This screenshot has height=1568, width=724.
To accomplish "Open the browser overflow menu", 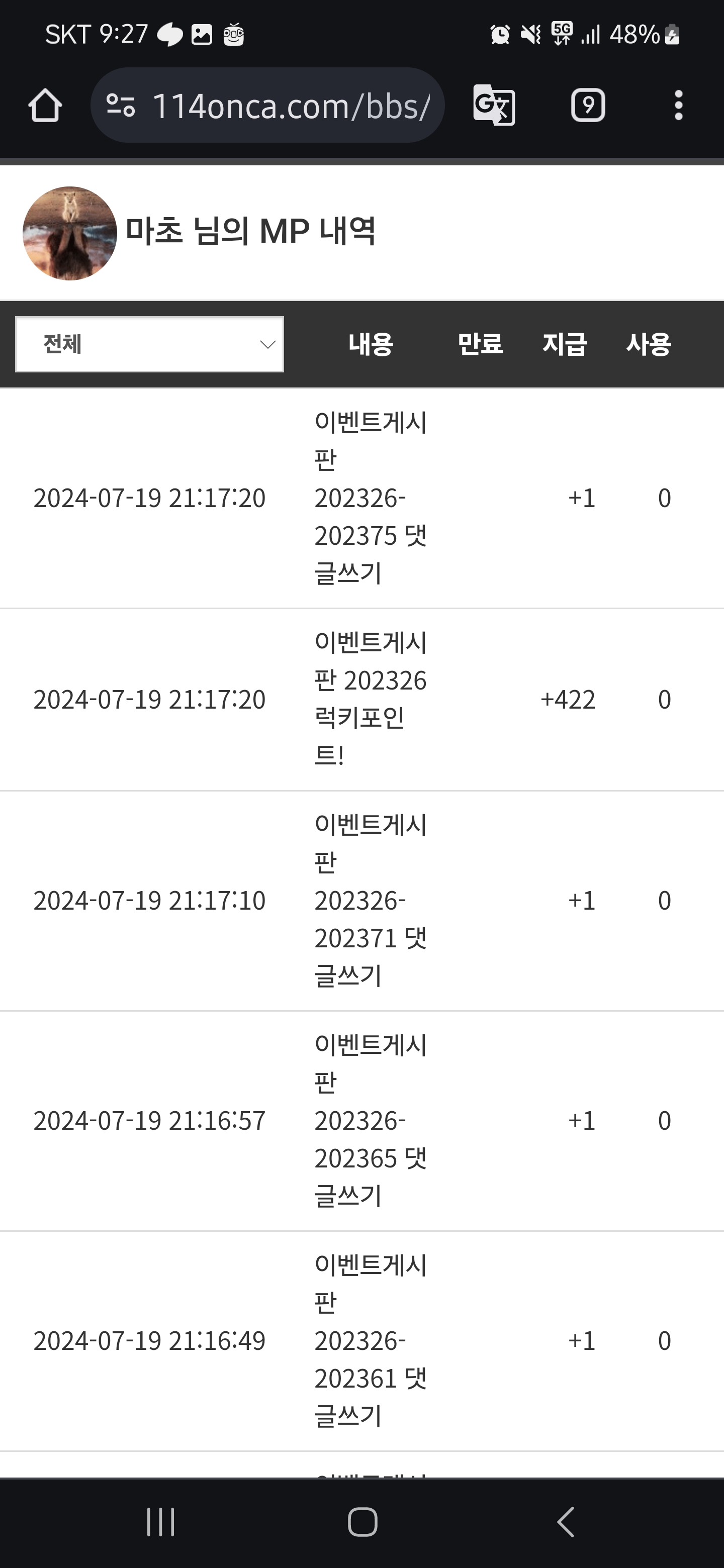I will coord(678,106).
